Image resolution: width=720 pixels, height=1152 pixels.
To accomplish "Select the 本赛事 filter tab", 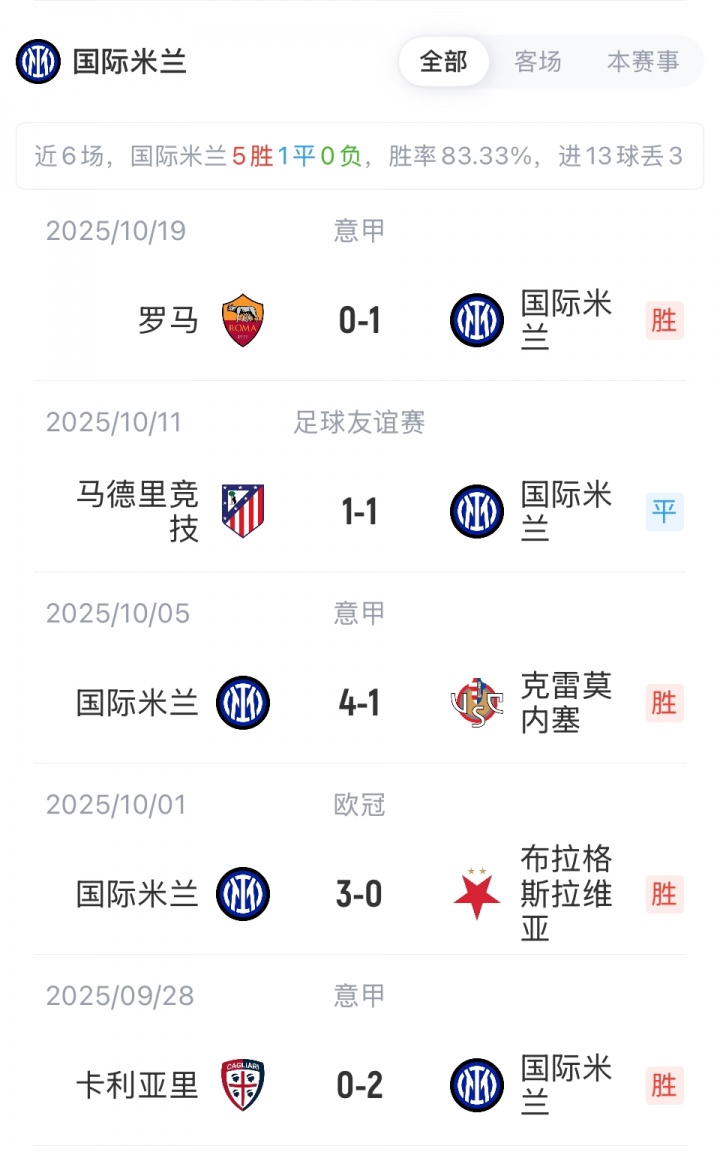I will pyautogui.click(x=643, y=62).
